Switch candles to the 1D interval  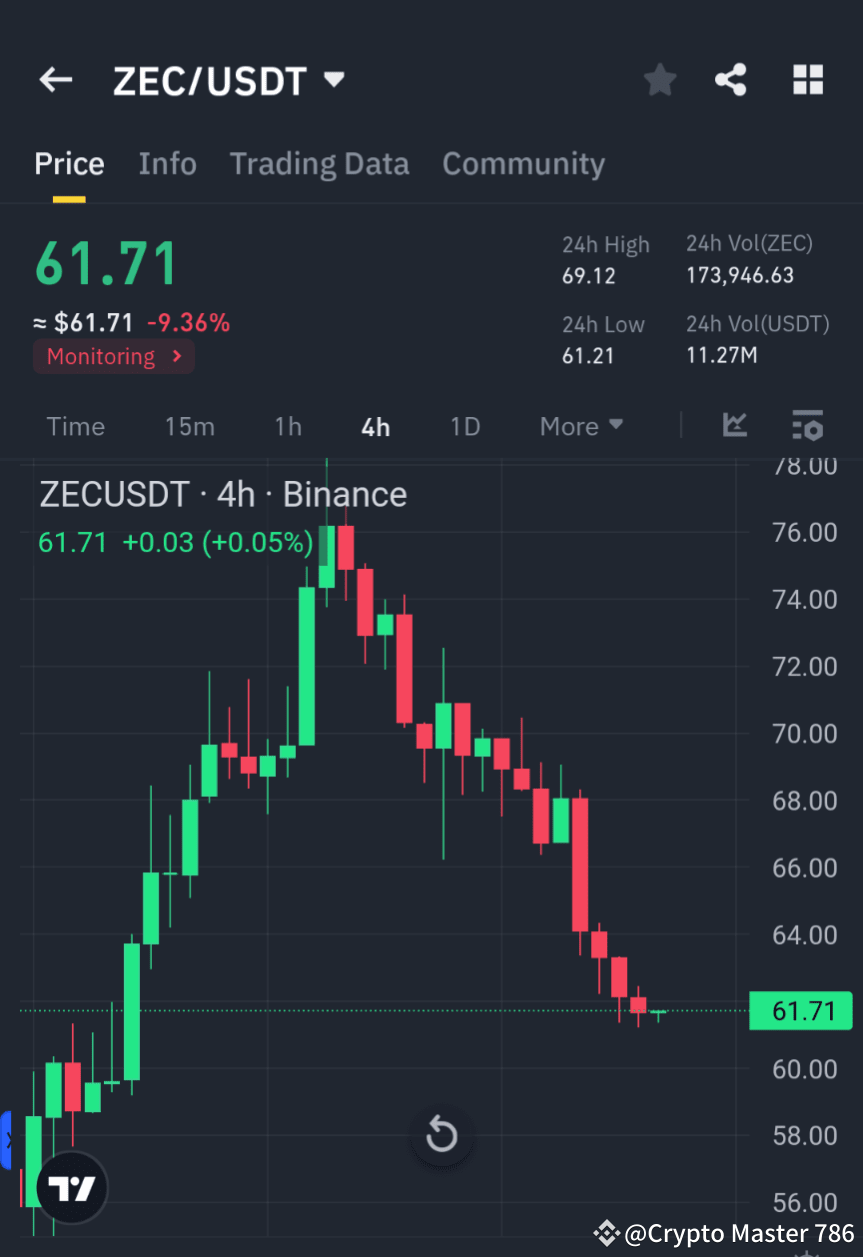pos(465,426)
